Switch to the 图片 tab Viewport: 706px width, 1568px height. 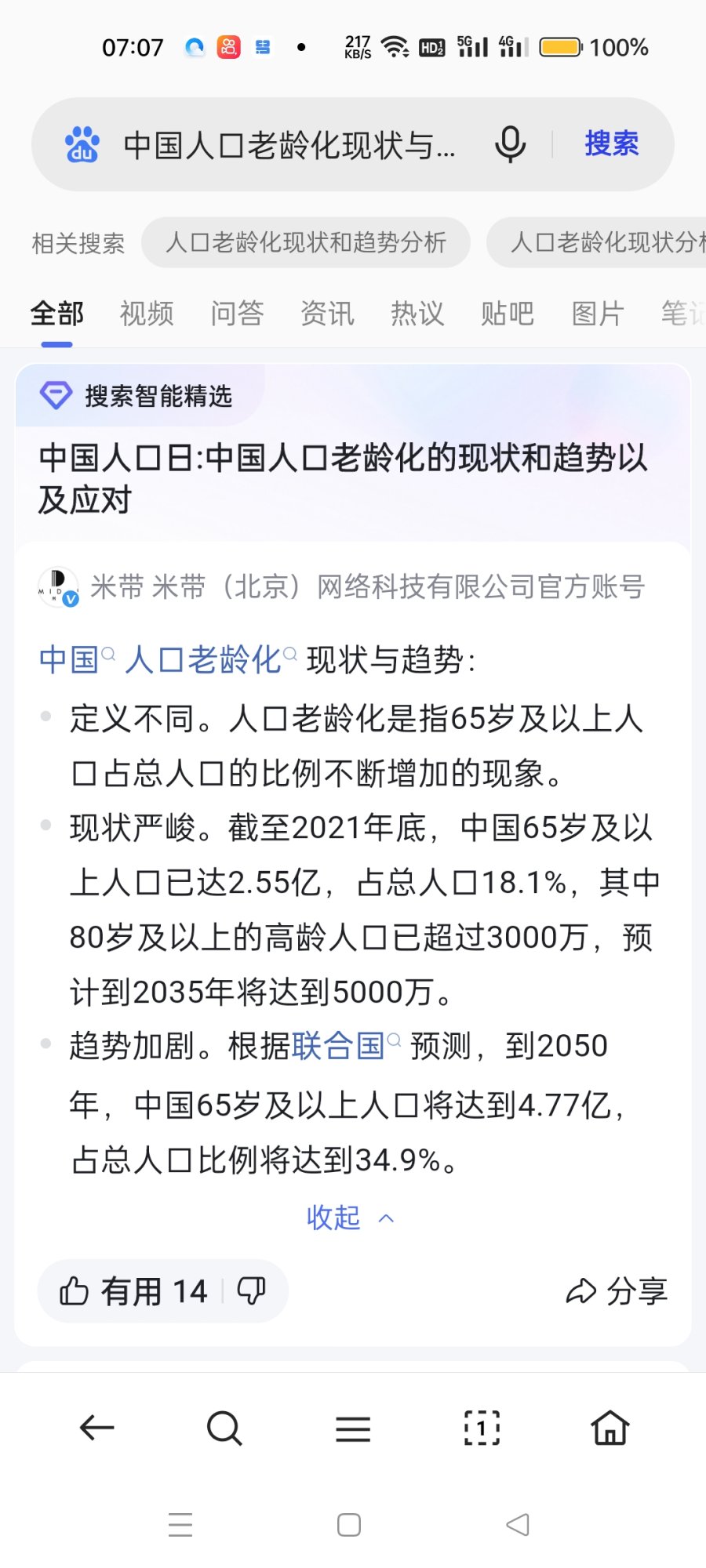click(x=598, y=314)
